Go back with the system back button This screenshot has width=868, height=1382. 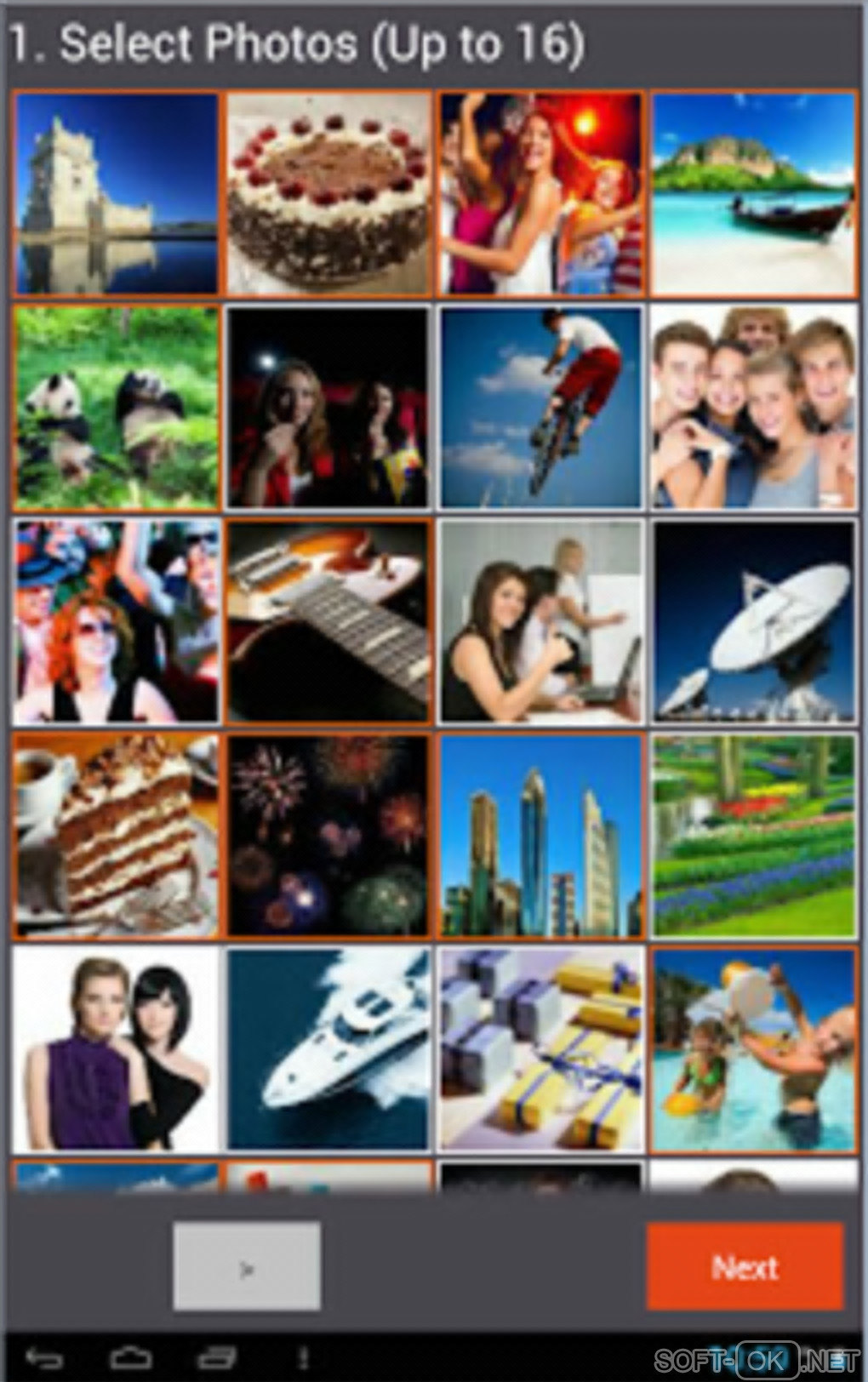pos(44,1358)
